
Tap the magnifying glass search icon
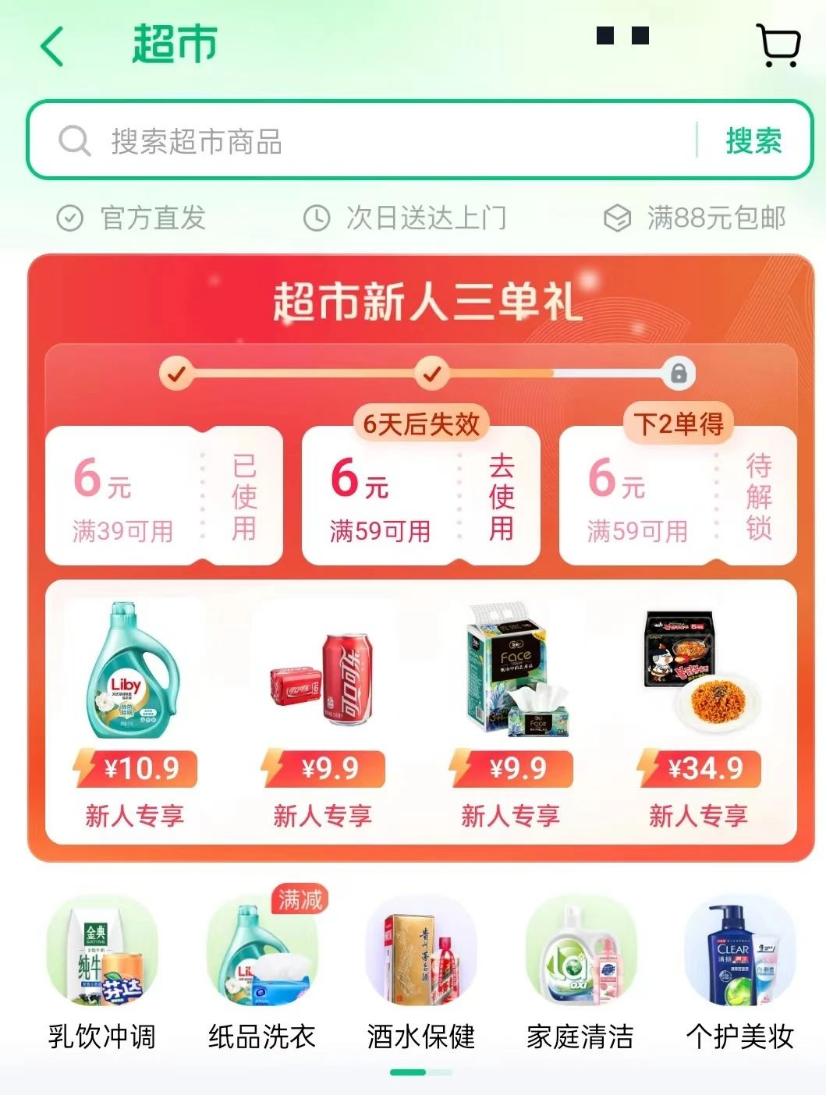click(72, 140)
